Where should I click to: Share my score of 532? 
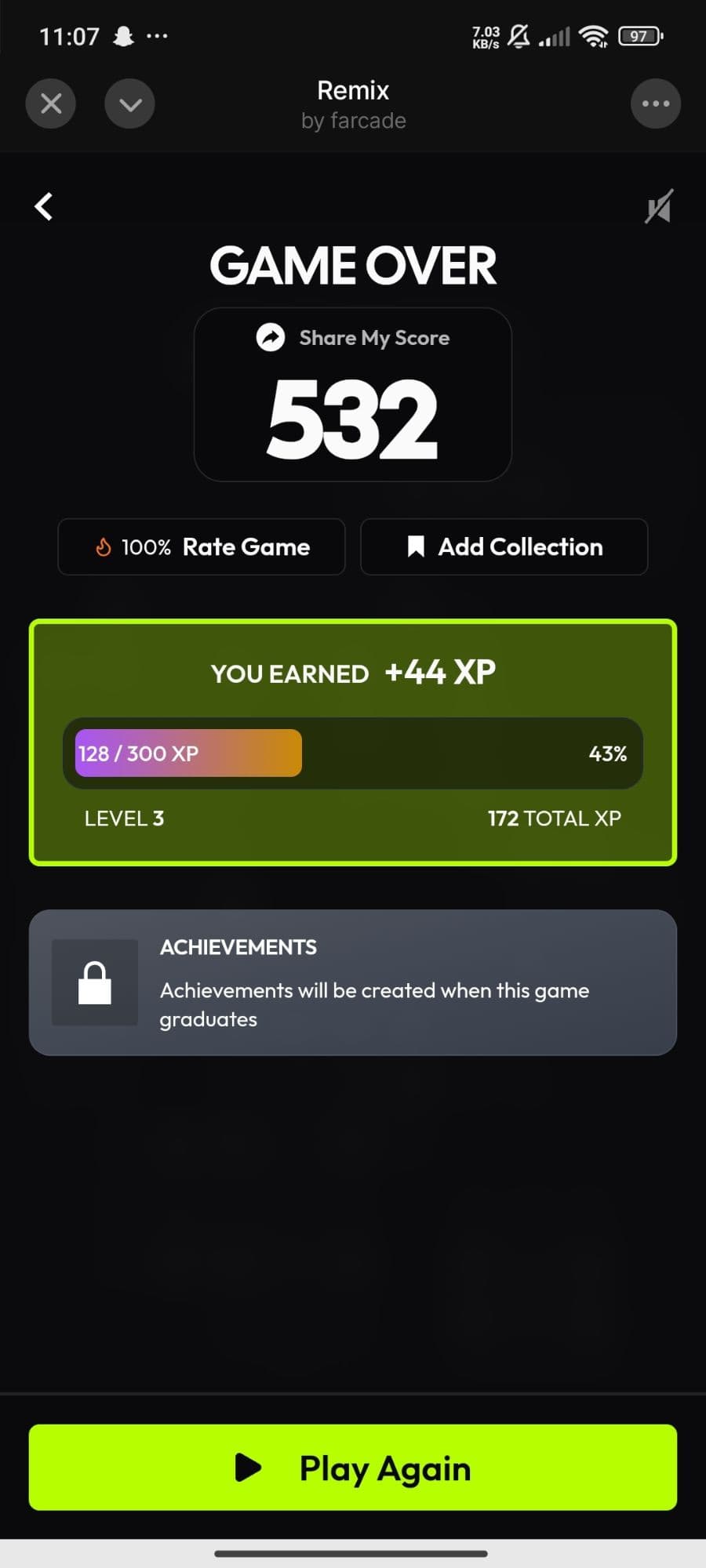(353, 338)
